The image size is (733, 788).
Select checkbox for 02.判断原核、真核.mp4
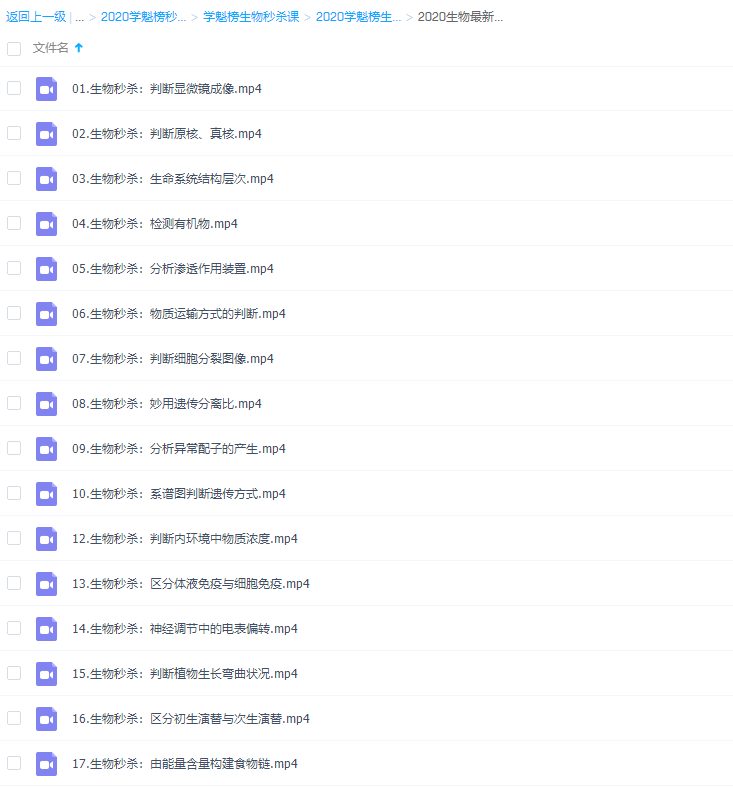[x=14, y=133]
